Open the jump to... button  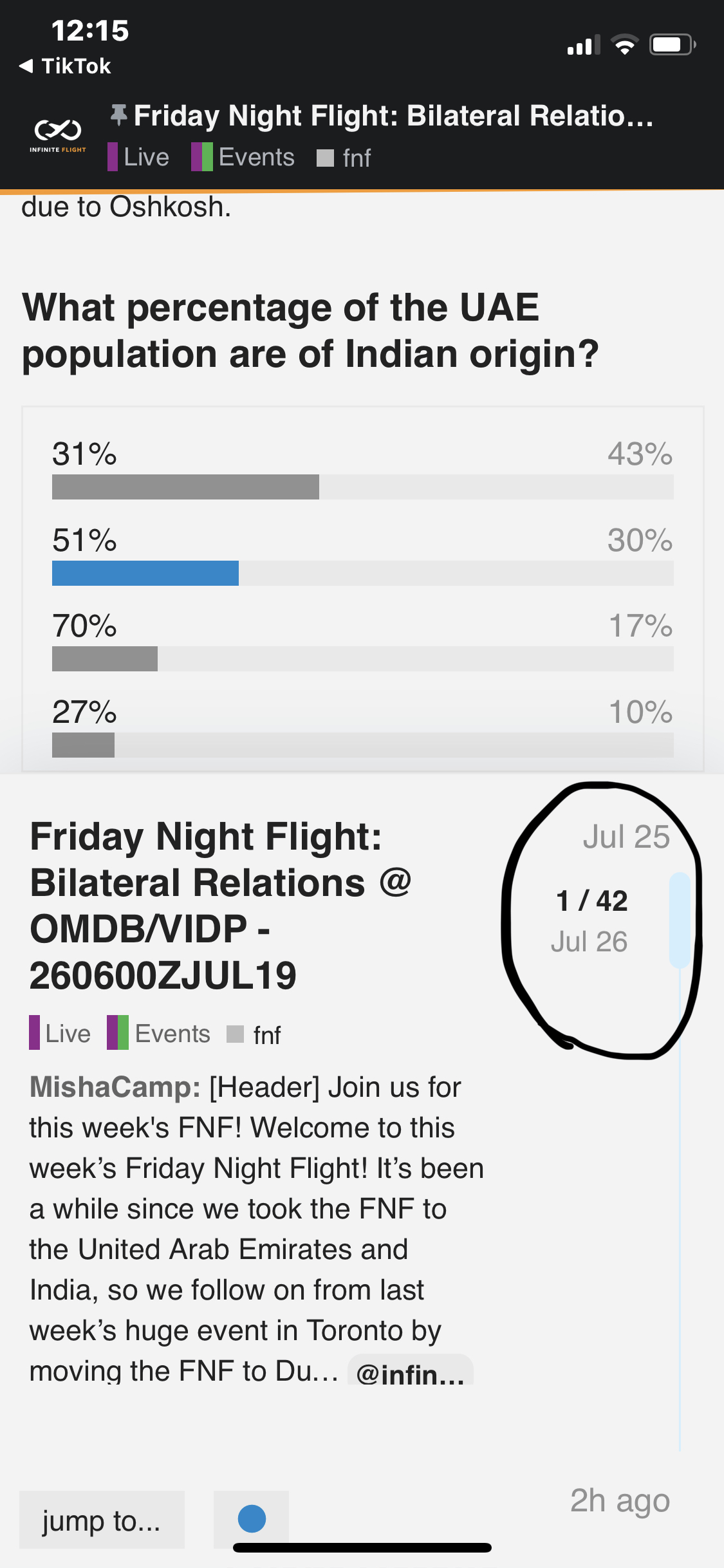[x=102, y=1520]
